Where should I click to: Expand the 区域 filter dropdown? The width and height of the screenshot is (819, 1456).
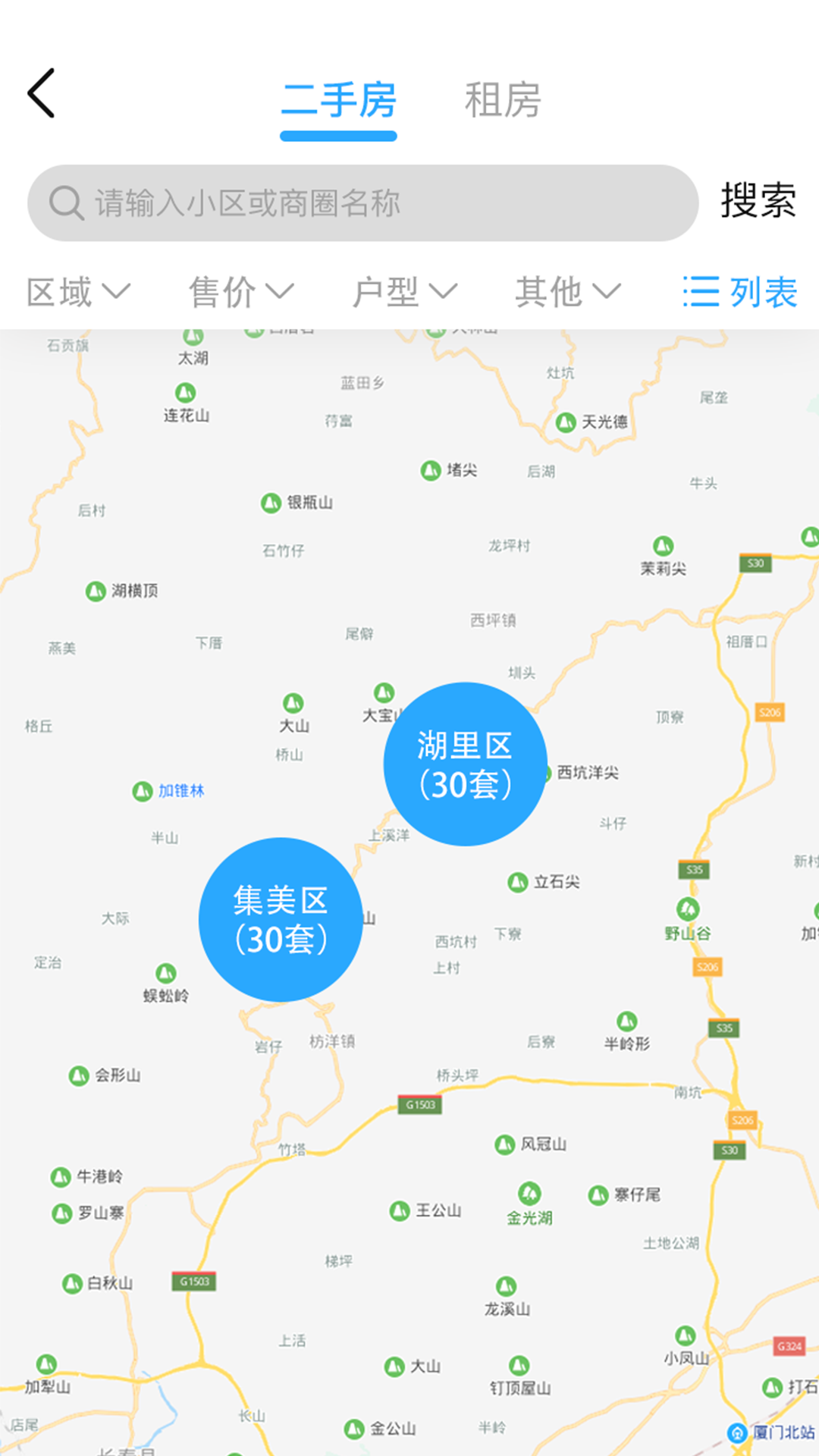[x=79, y=292]
